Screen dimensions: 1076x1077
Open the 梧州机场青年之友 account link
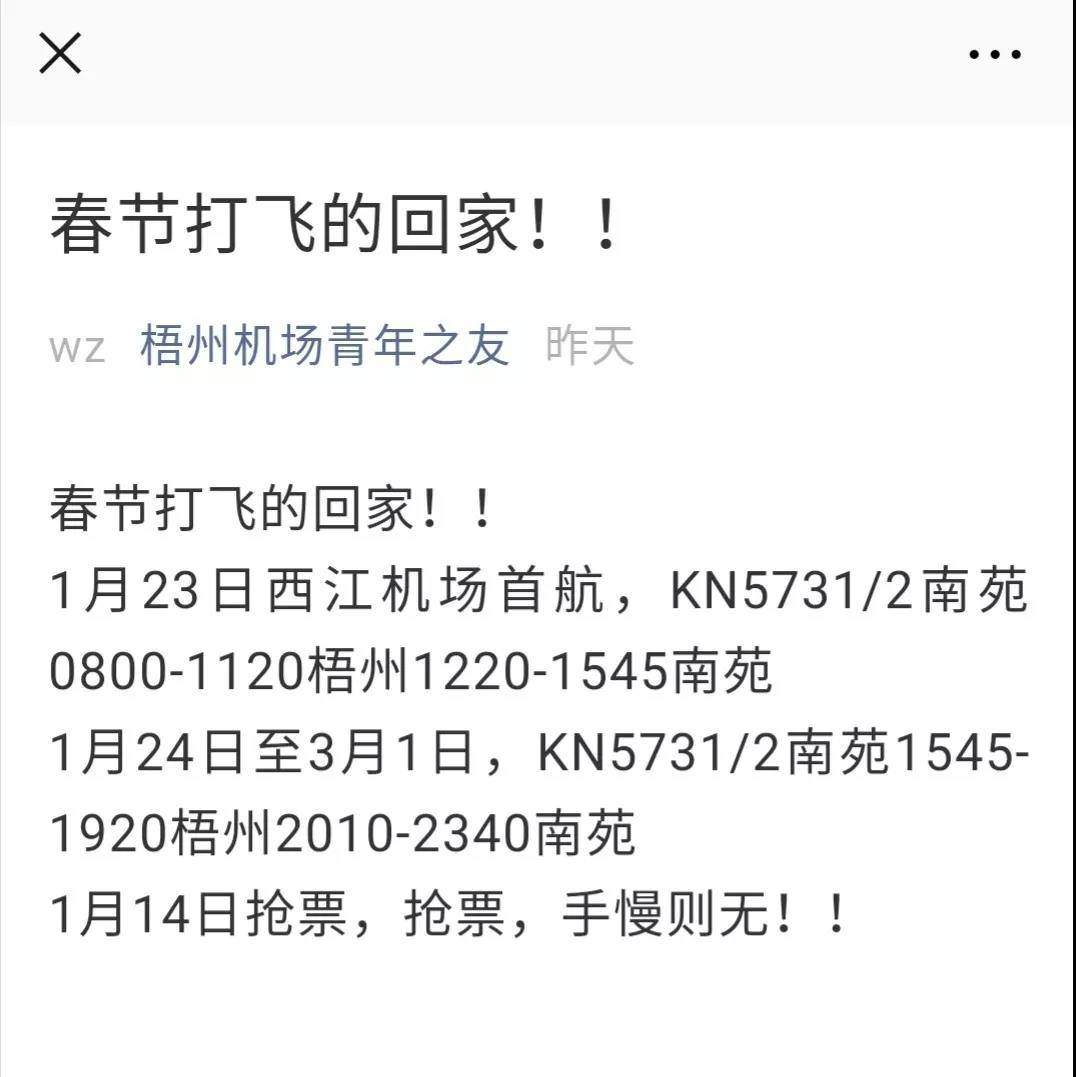[x=325, y=346]
